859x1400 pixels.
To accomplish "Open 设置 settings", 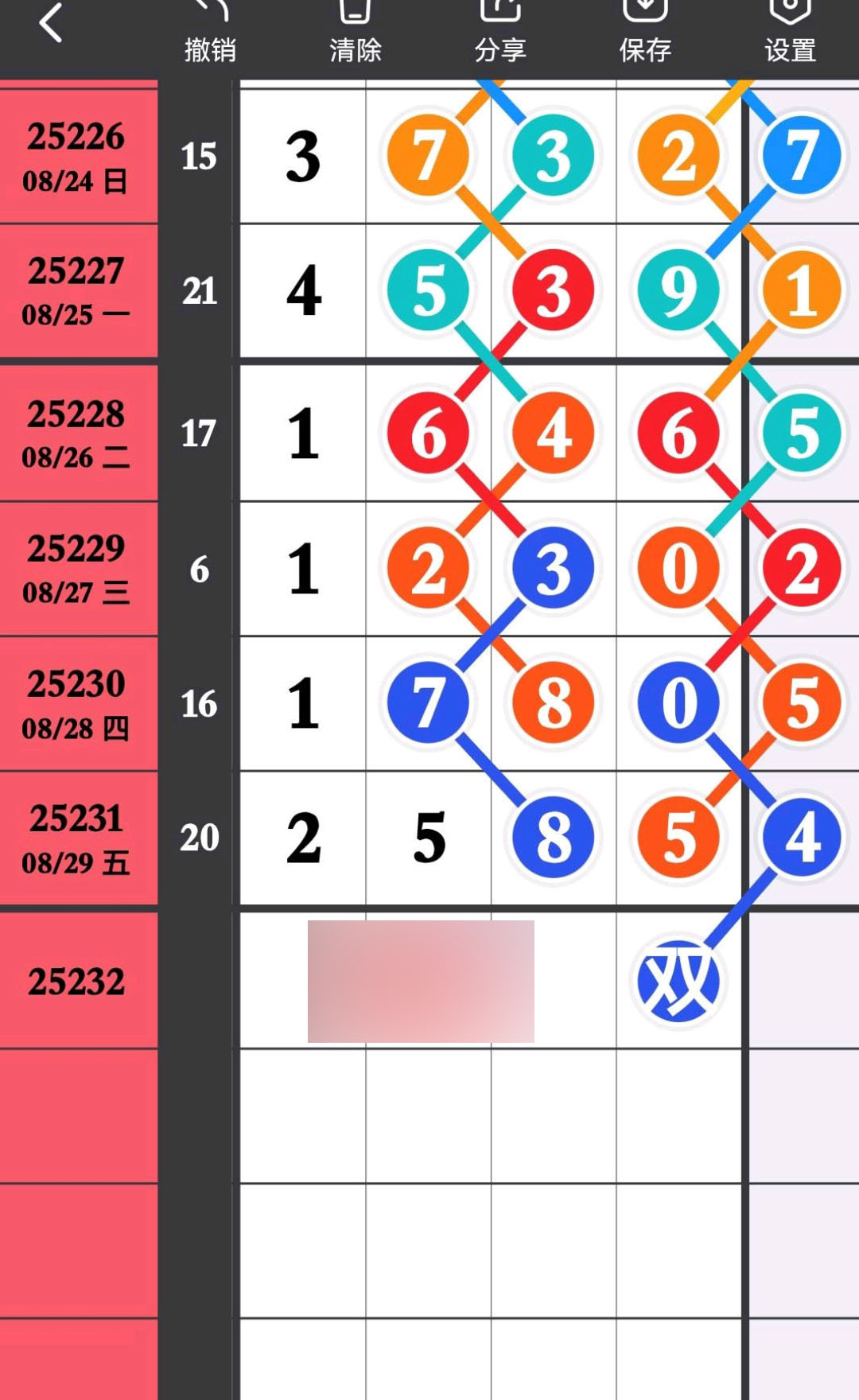I will point(790,33).
